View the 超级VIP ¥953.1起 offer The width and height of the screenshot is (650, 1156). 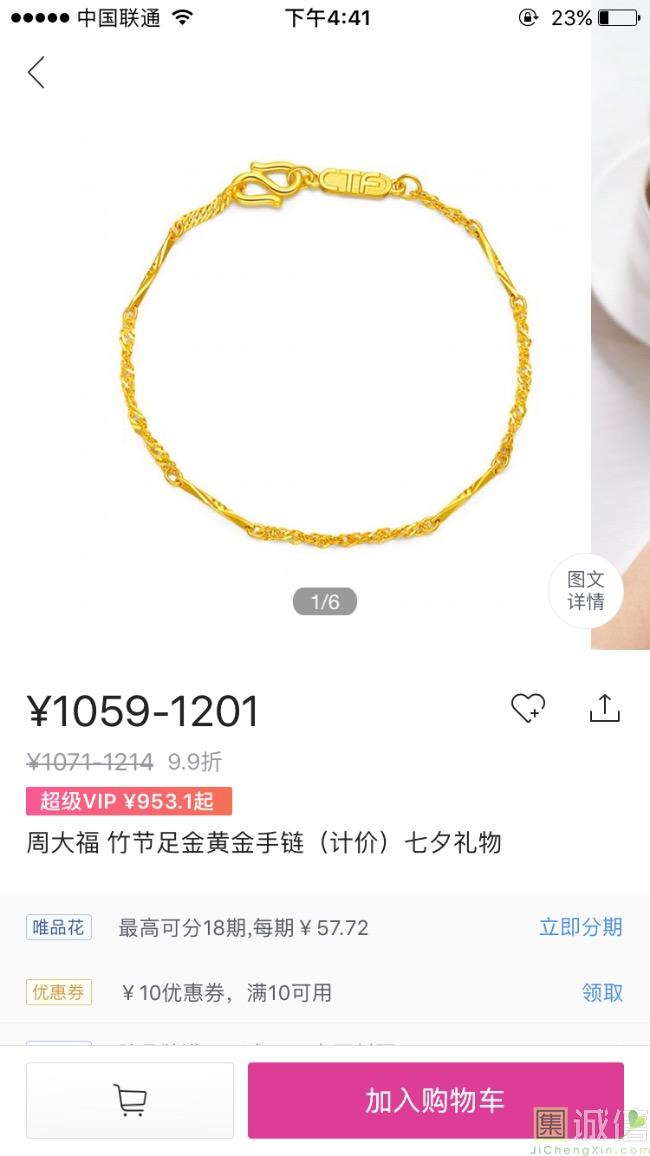tap(129, 801)
